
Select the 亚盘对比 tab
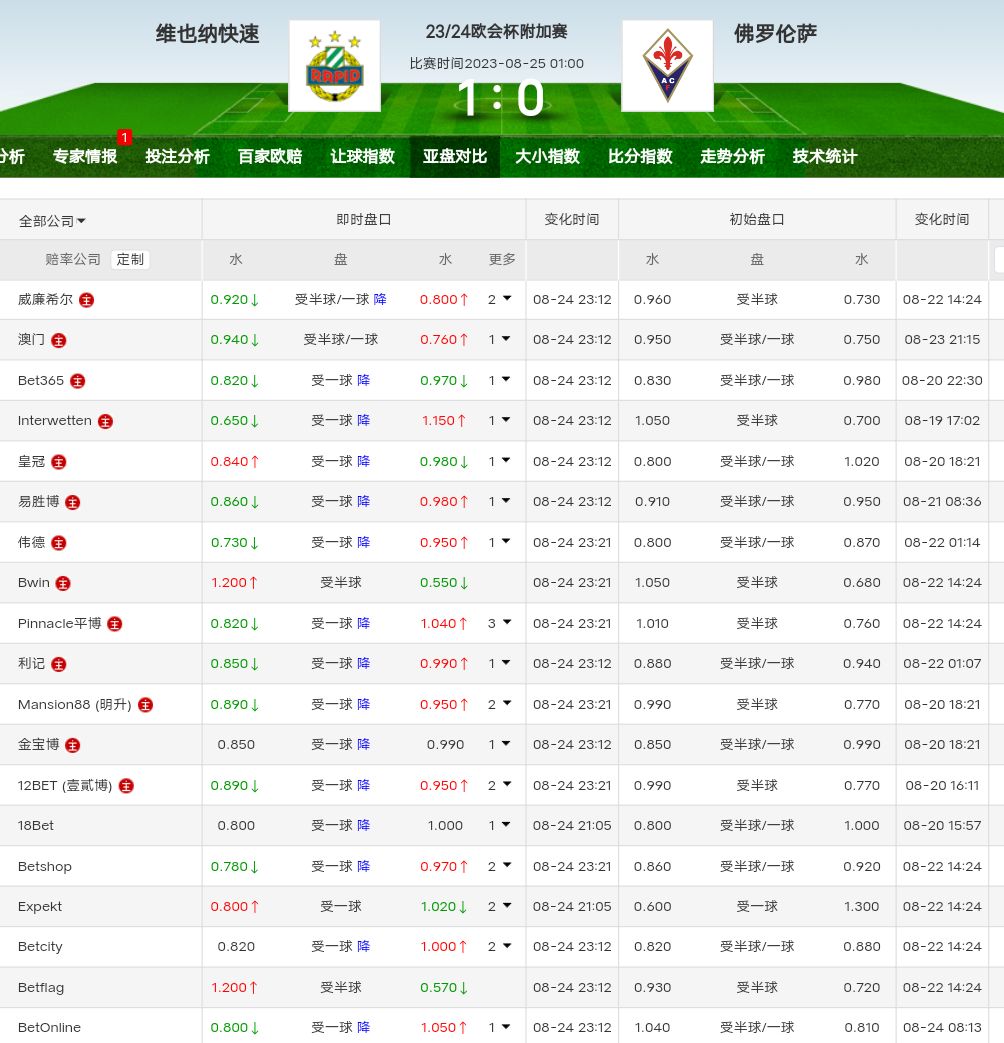[455, 156]
